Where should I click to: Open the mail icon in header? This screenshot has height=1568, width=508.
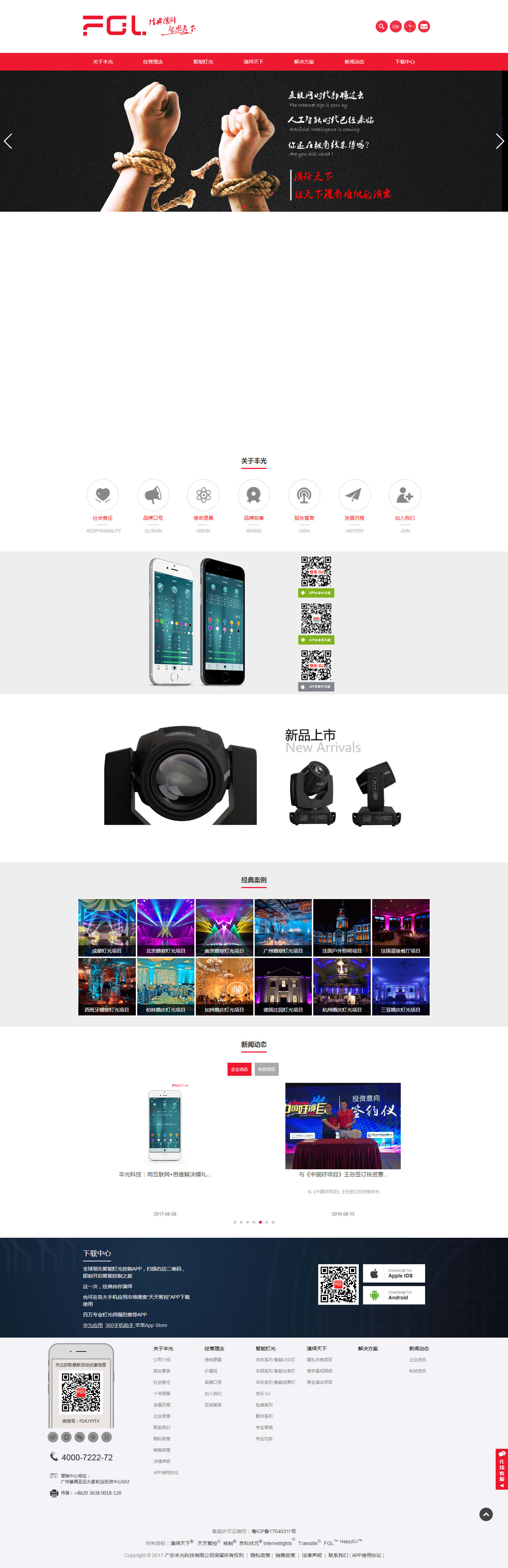(424, 26)
